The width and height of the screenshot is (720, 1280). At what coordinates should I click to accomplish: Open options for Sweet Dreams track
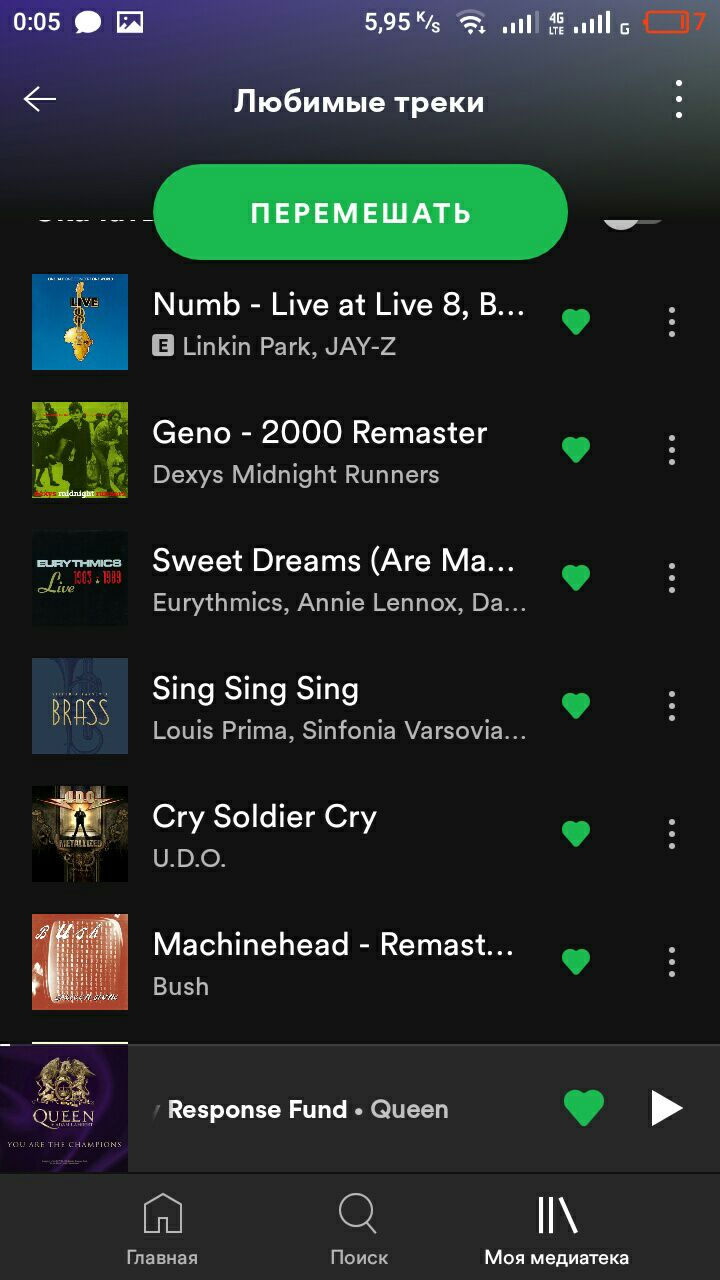(672, 578)
